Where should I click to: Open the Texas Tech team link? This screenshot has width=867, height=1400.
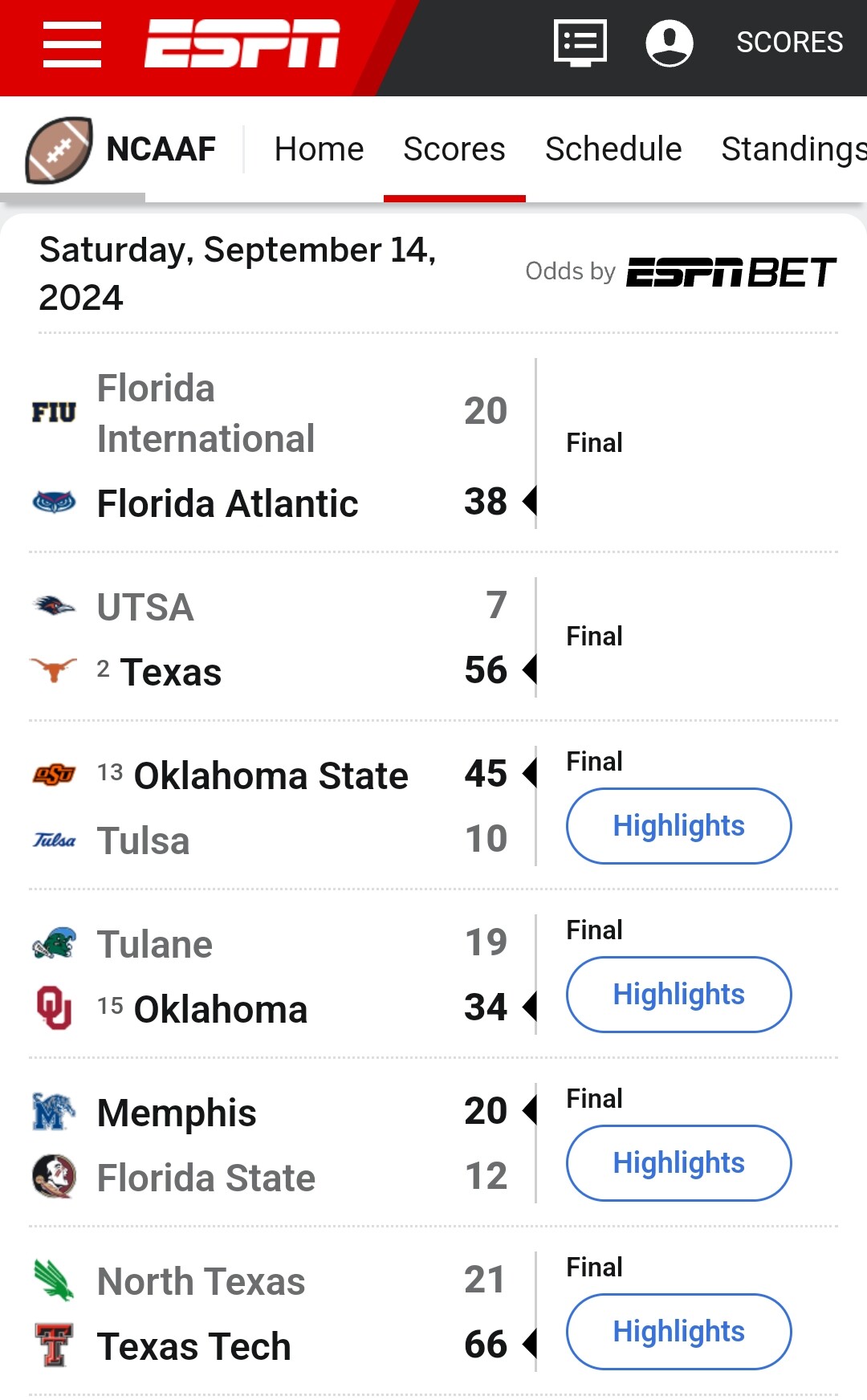[193, 1346]
